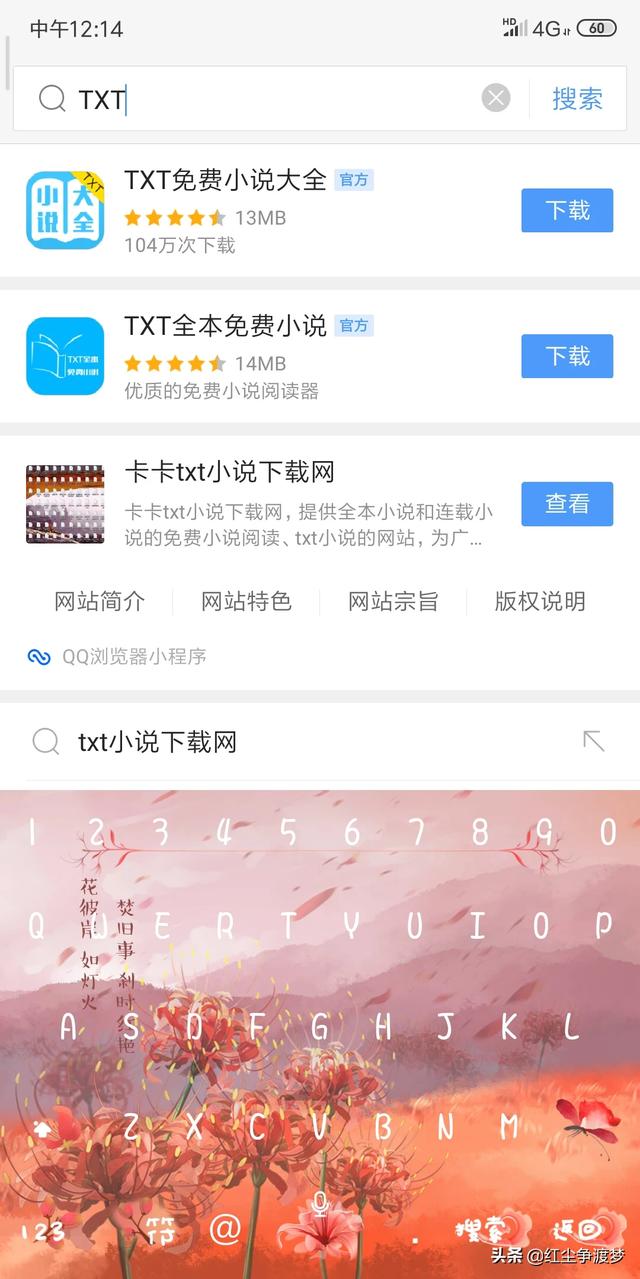Viewport: 640px width, 1279px height.
Task: View 卡卡txt小说下载网 via 查看 button
Action: click(x=567, y=504)
